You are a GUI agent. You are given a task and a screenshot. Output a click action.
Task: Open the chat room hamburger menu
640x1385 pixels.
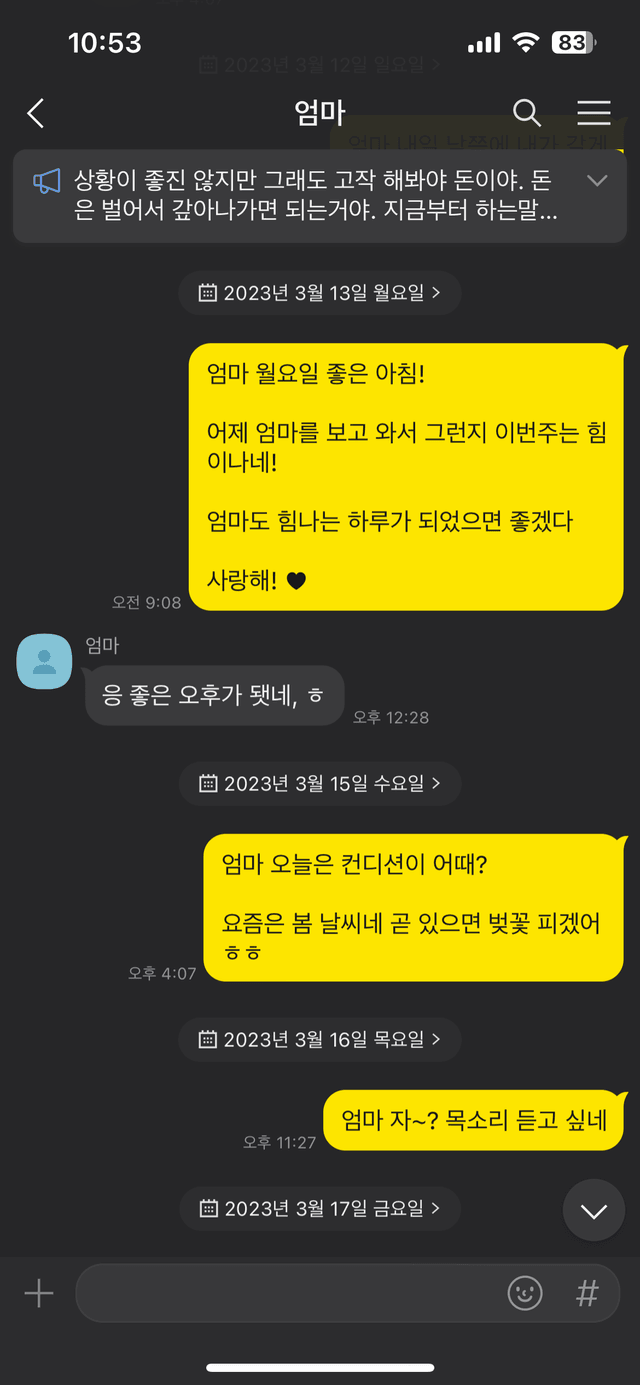click(594, 113)
